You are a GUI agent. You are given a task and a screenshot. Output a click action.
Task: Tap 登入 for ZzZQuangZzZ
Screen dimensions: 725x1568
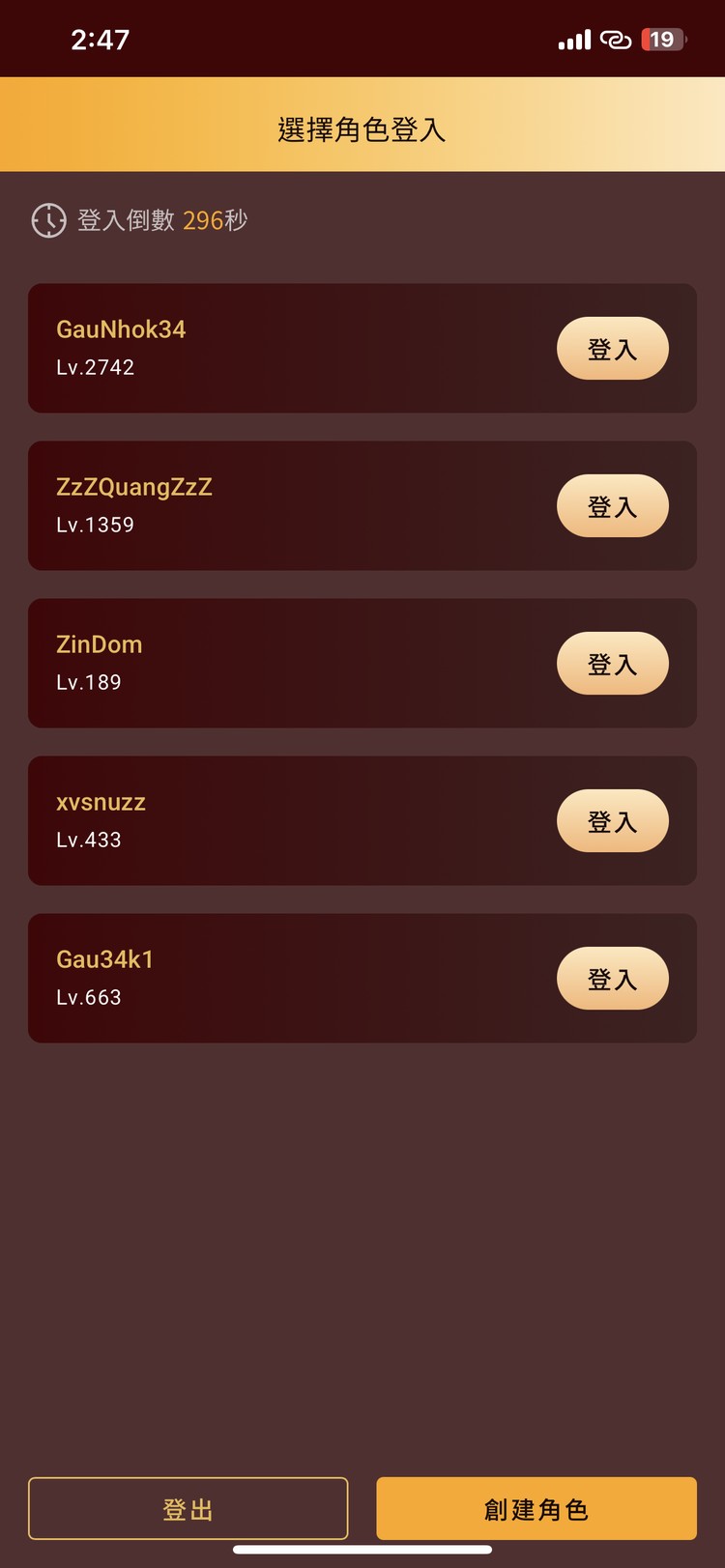coord(612,506)
